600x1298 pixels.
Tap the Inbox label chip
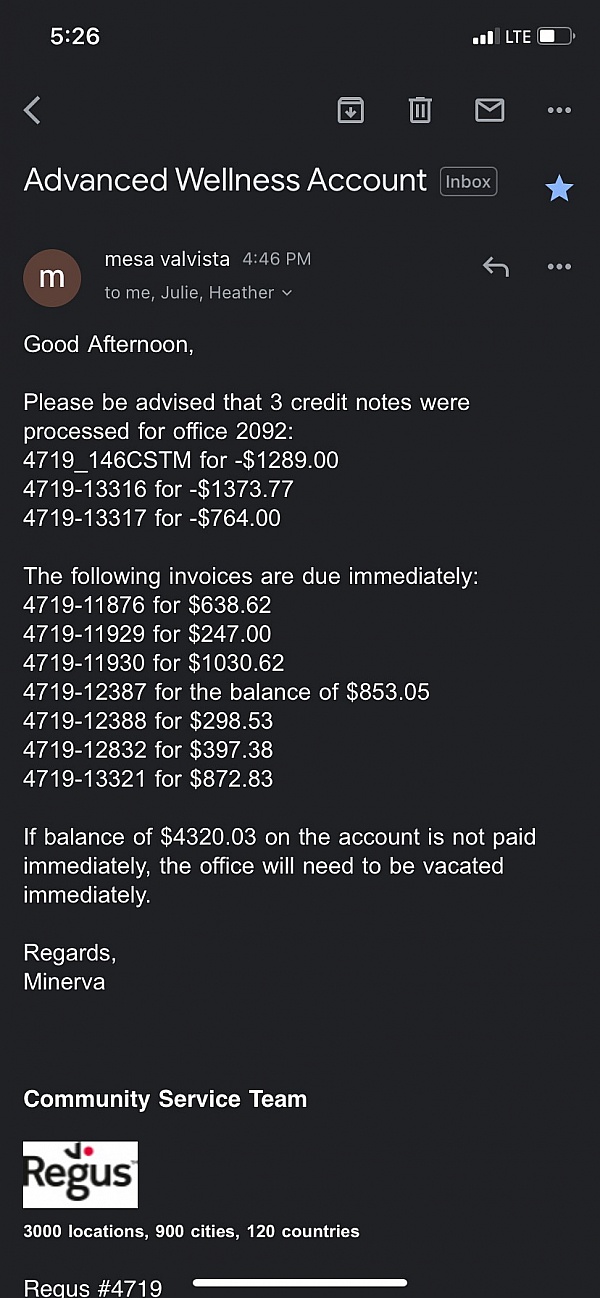point(468,181)
